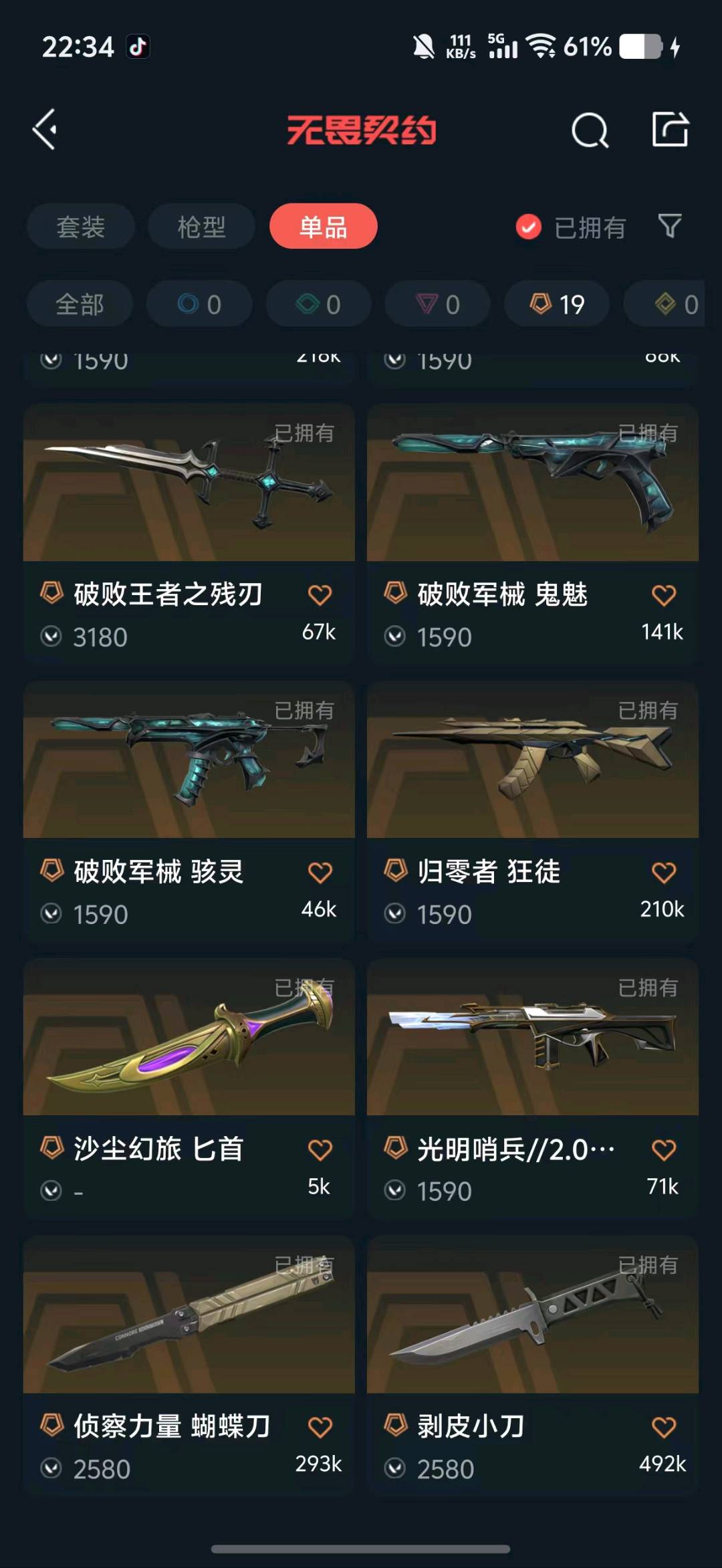Screen dimensions: 722x1568
Task: Open the filter funnel icon
Action: 670,226
